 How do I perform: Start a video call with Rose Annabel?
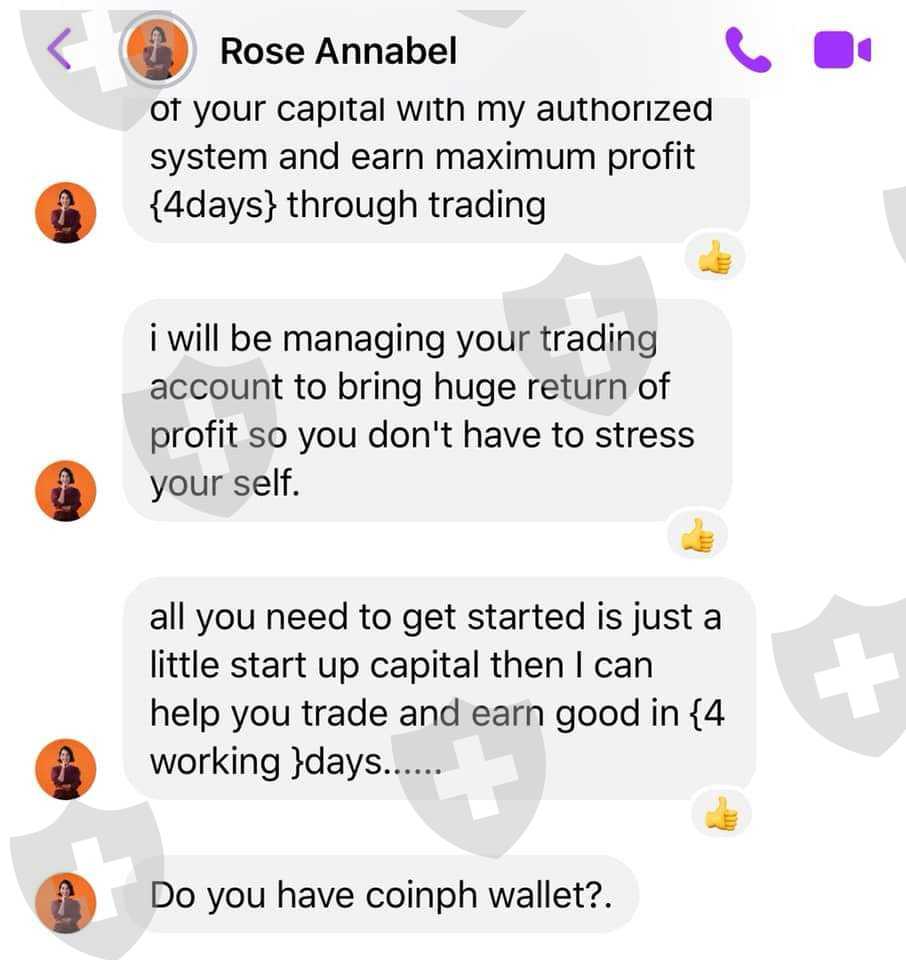tap(842, 50)
